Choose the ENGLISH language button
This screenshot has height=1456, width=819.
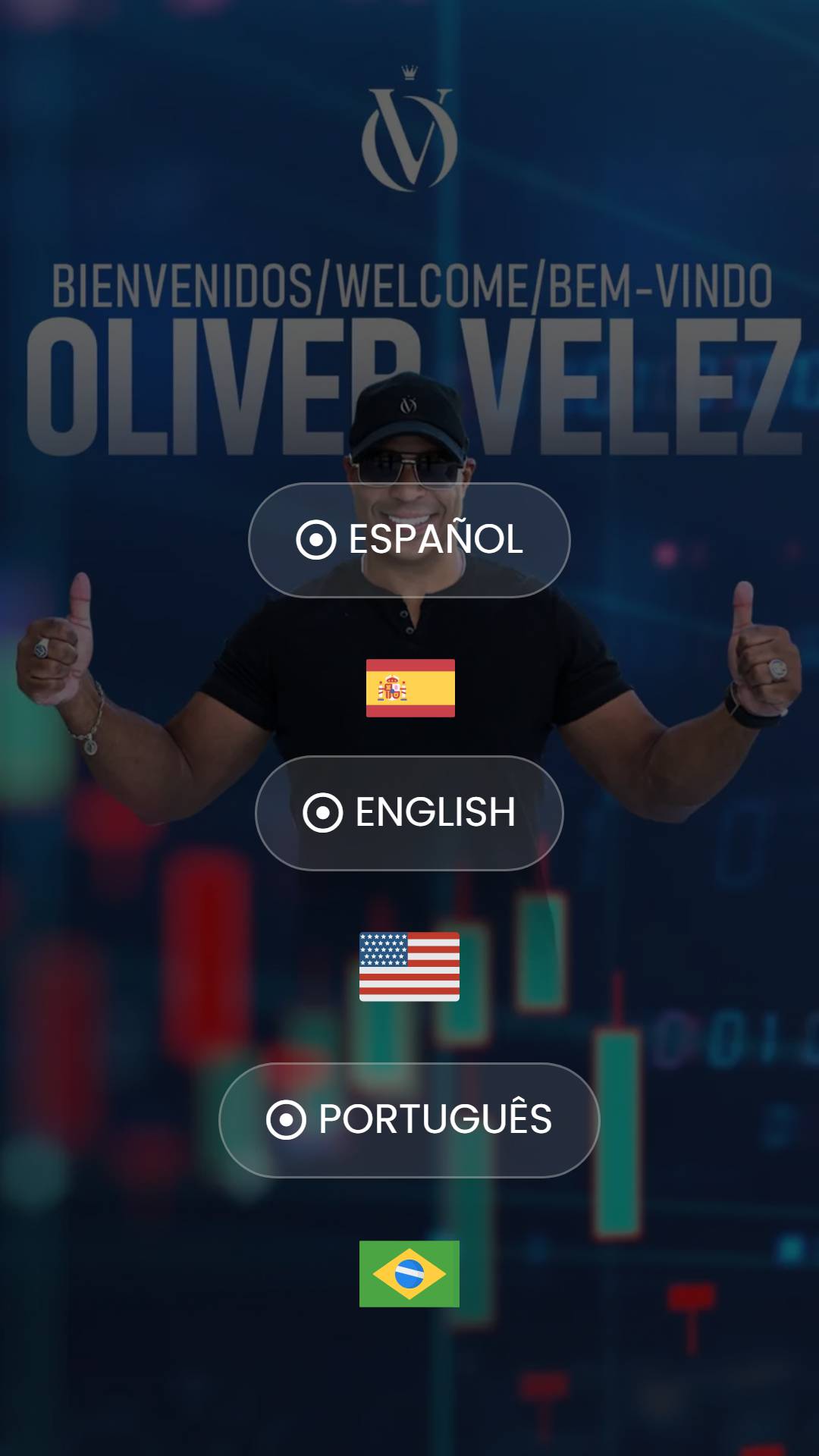click(409, 813)
